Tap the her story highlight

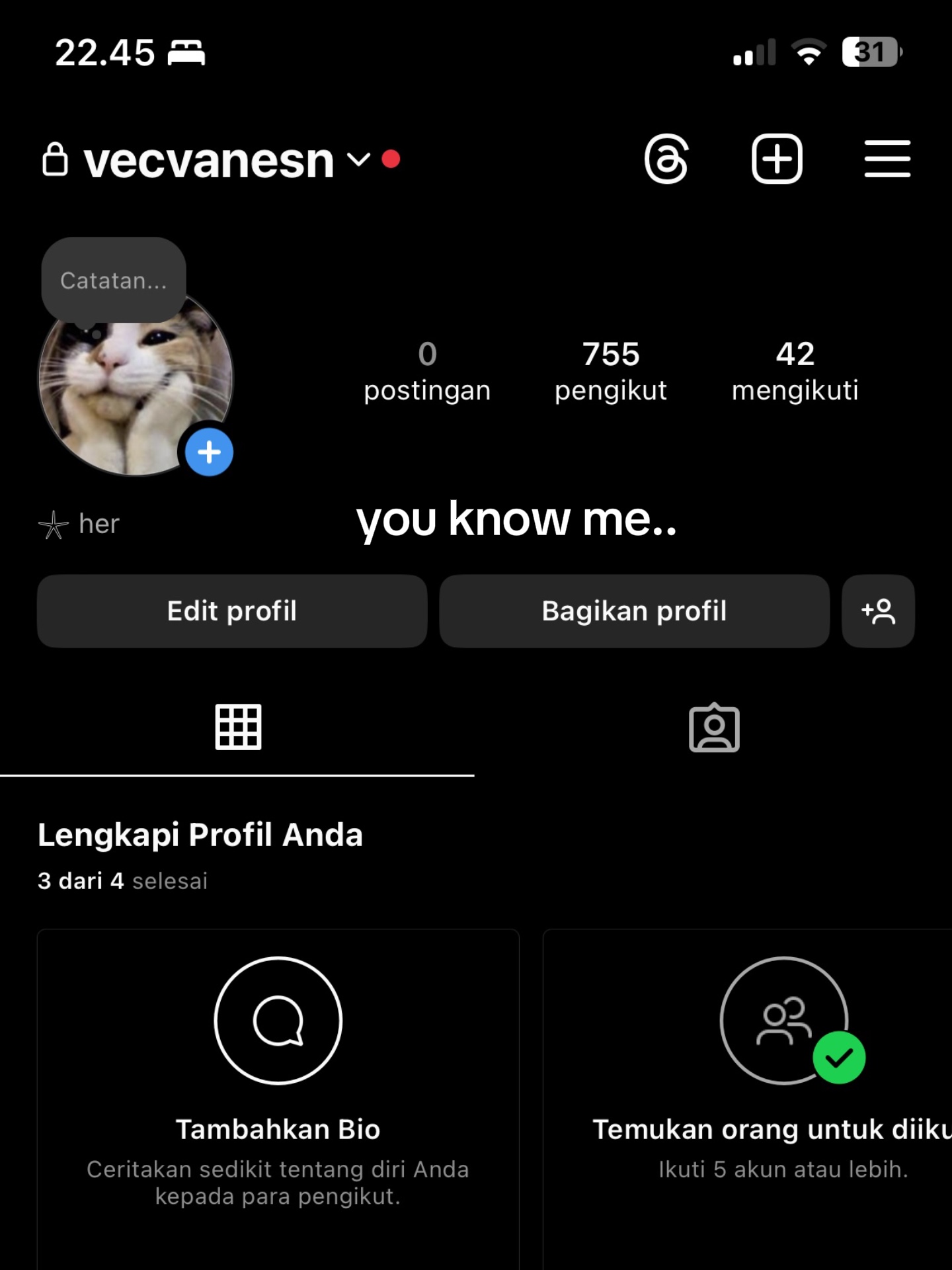pyautogui.click(x=98, y=523)
